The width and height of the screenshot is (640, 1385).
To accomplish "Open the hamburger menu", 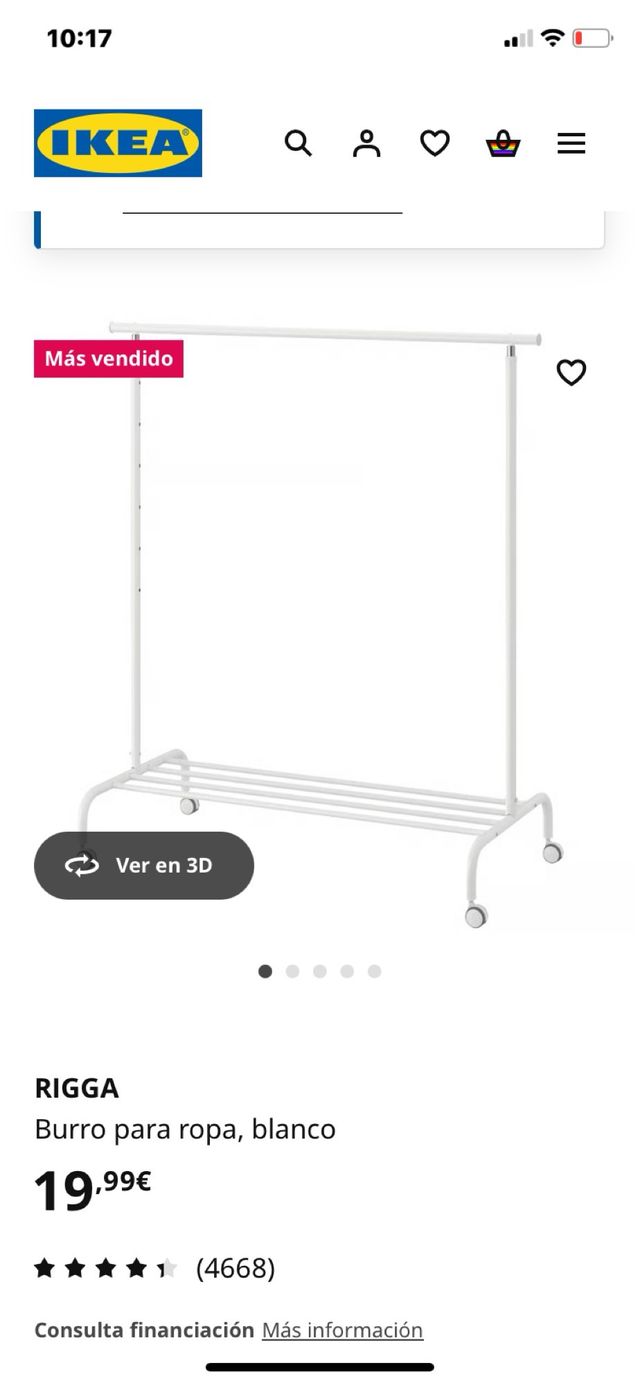I will (571, 143).
